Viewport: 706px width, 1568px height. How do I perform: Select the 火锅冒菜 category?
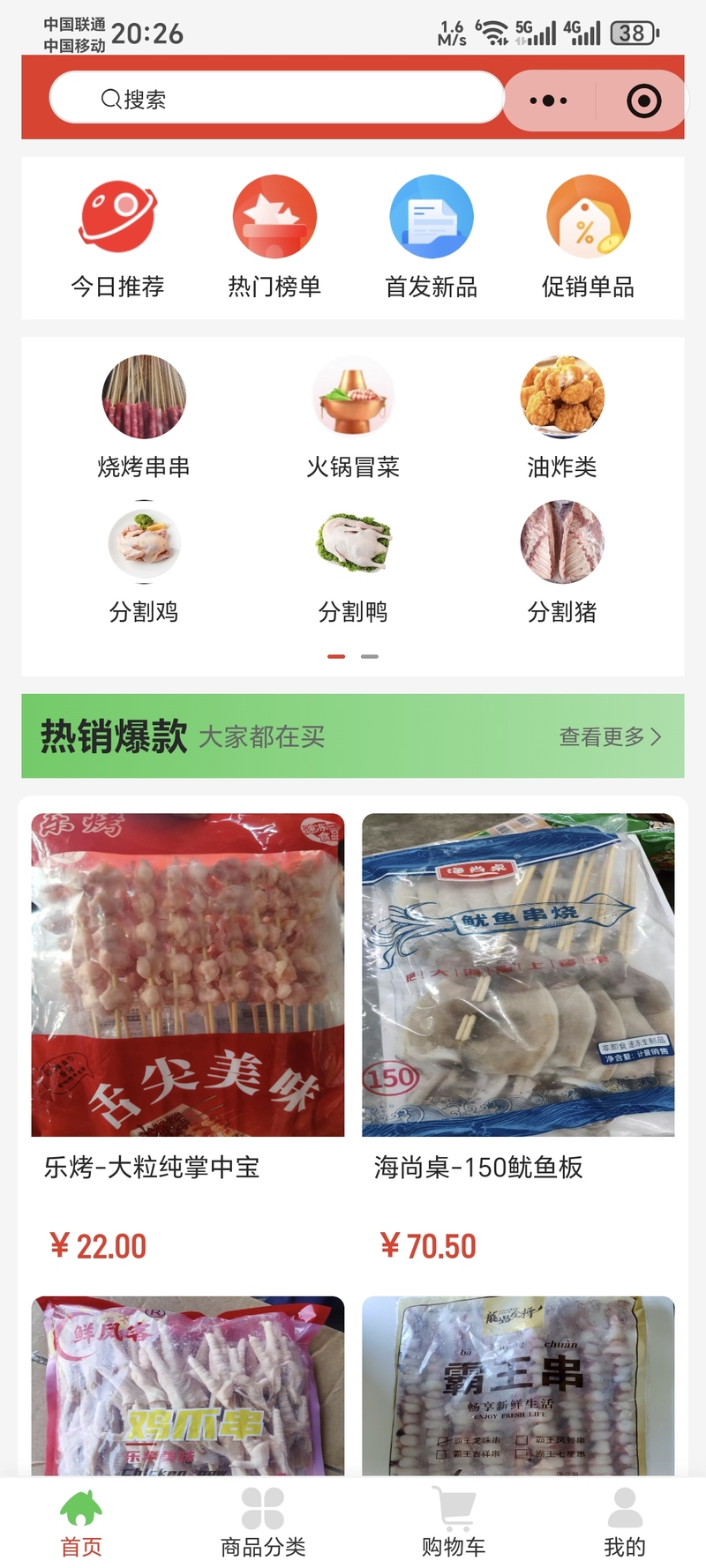tap(353, 416)
